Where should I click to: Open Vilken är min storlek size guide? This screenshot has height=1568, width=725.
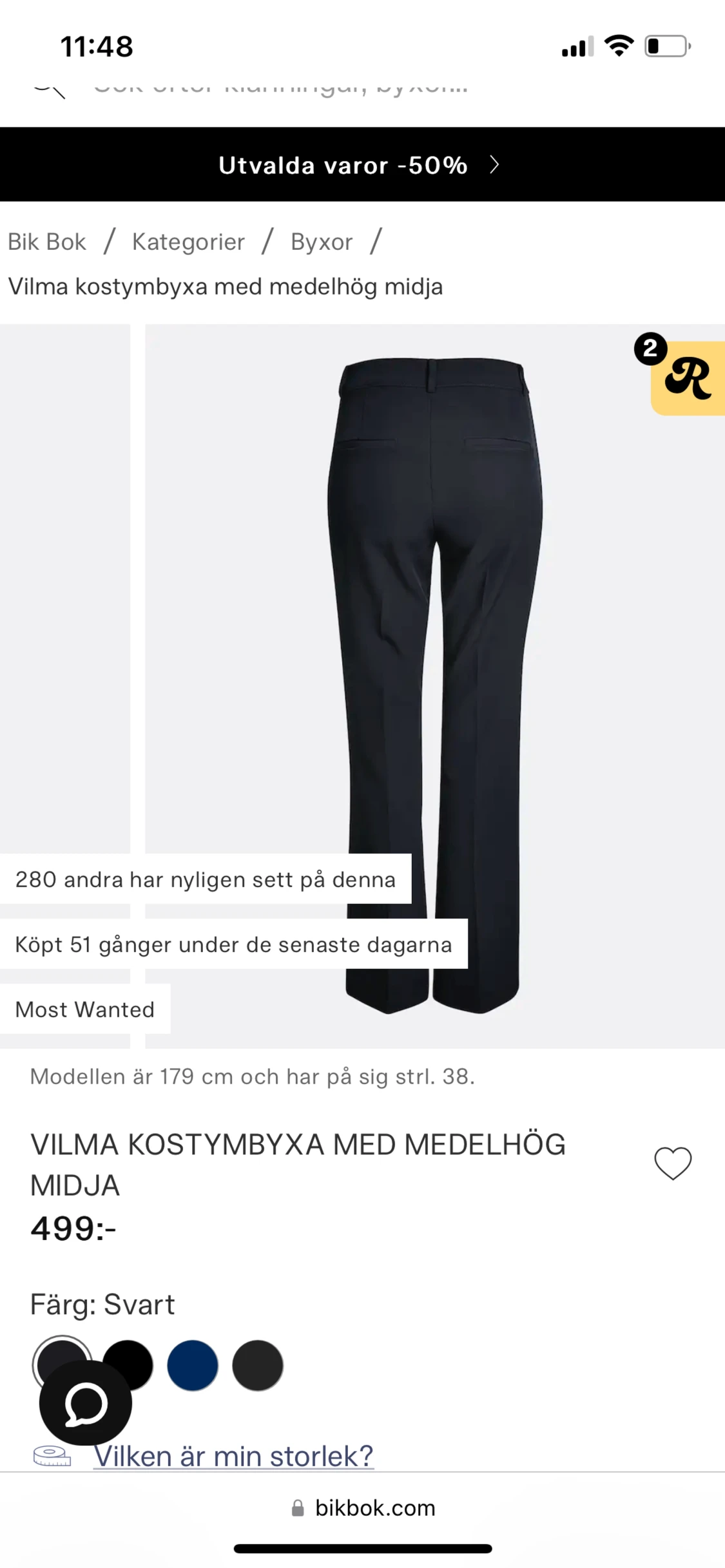[233, 1456]
